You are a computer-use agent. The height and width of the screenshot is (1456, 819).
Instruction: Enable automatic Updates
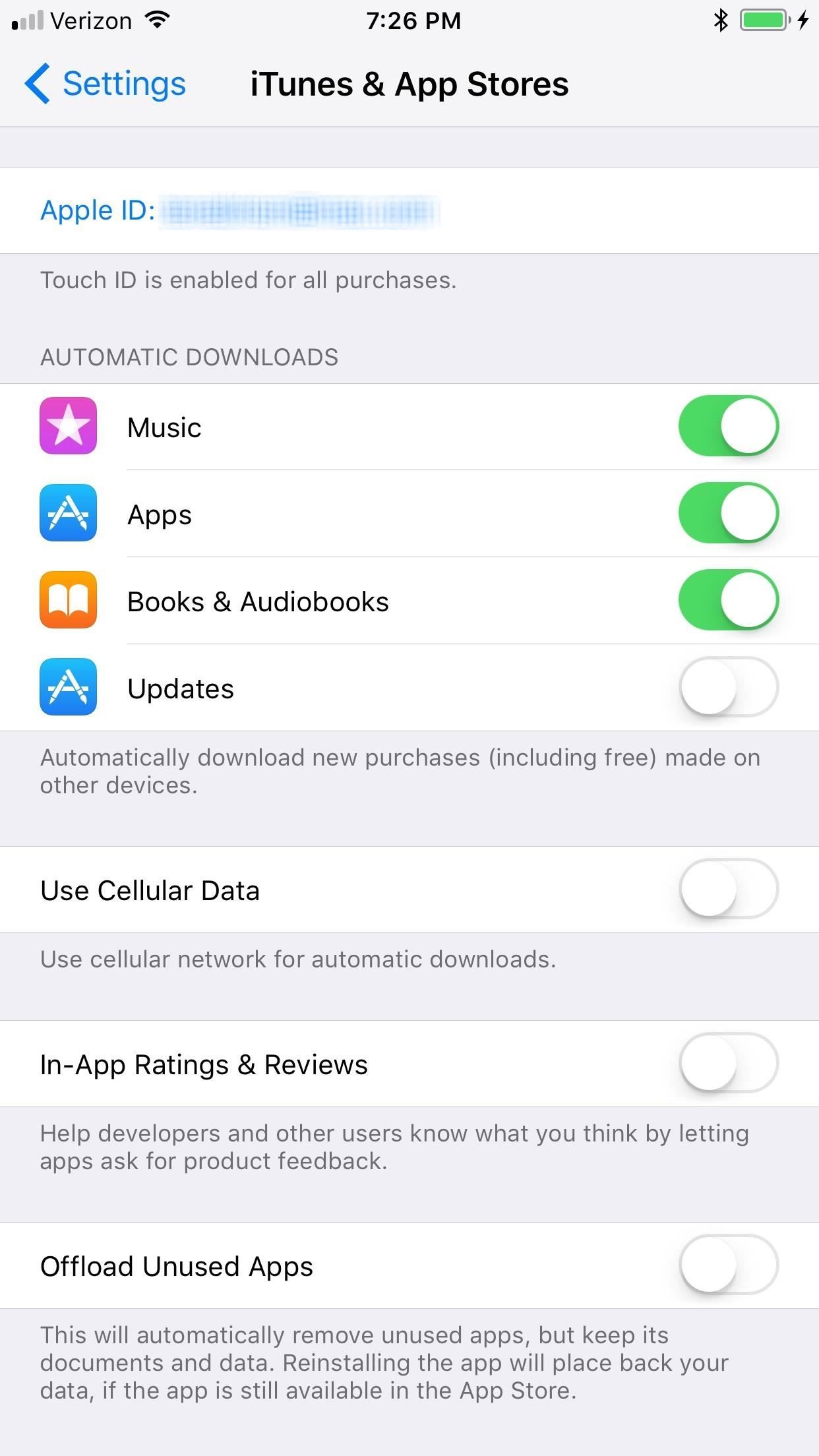pos(729,688)
